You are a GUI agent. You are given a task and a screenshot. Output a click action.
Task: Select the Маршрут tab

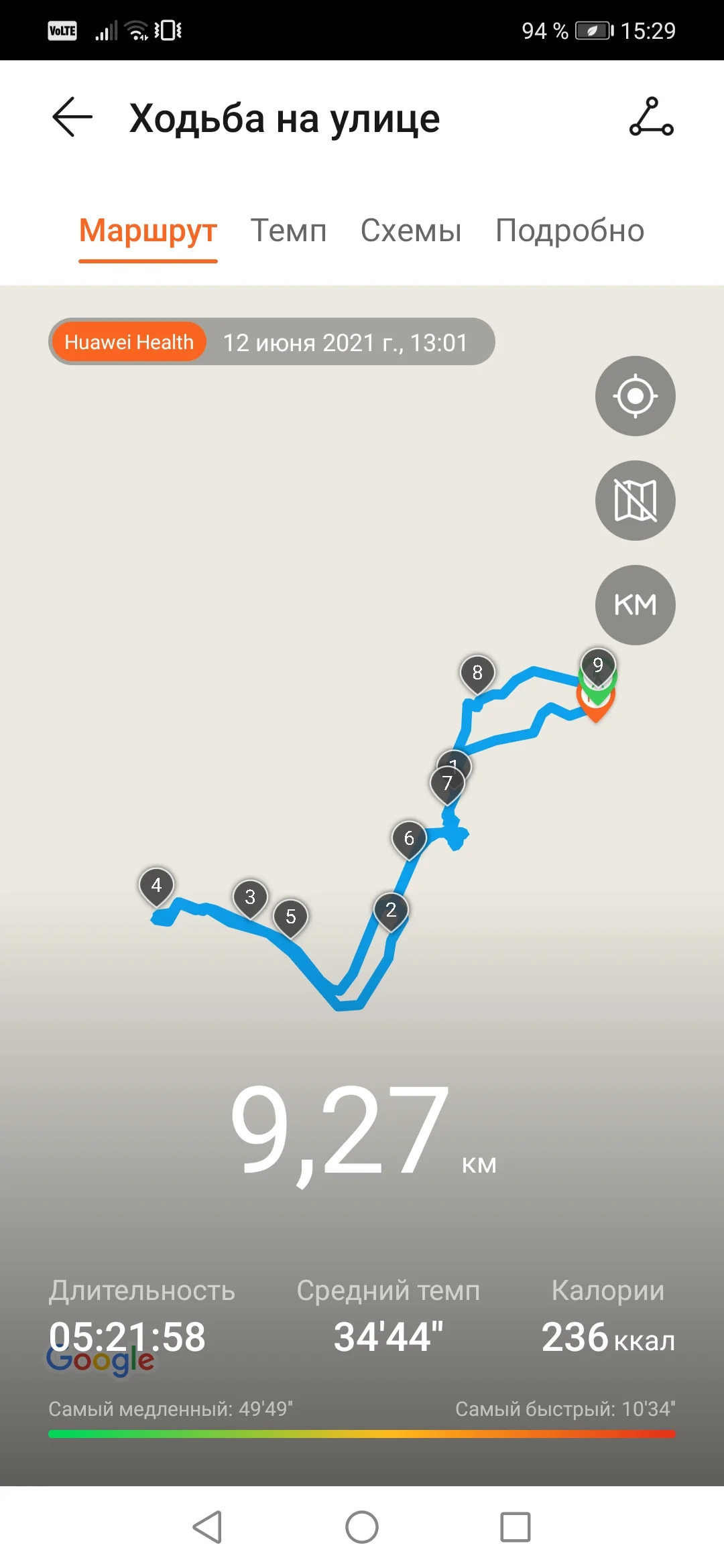tap(148, 231)
